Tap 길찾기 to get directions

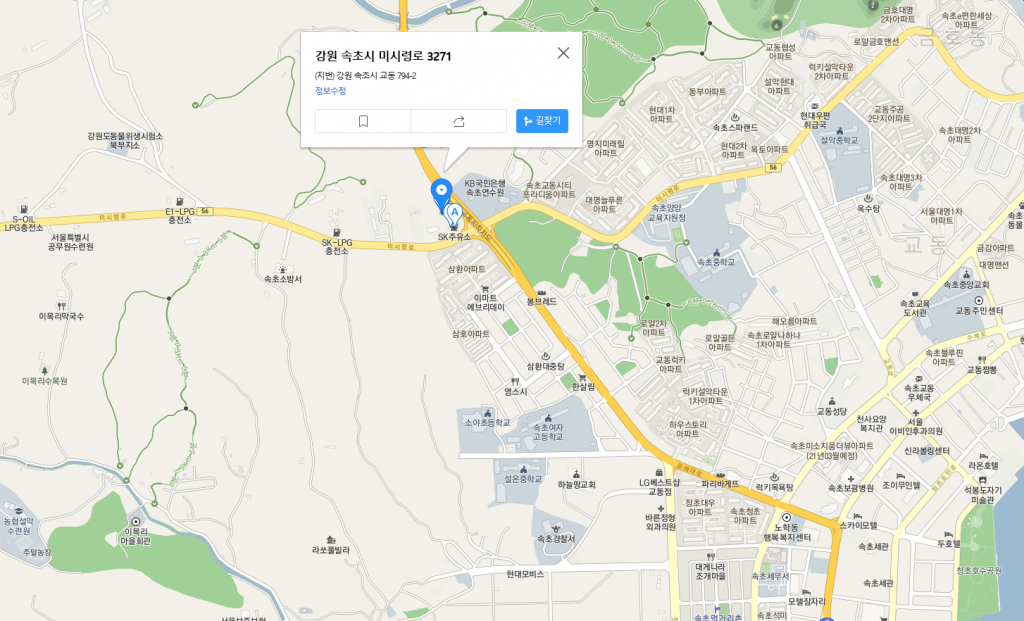point(542,121)
